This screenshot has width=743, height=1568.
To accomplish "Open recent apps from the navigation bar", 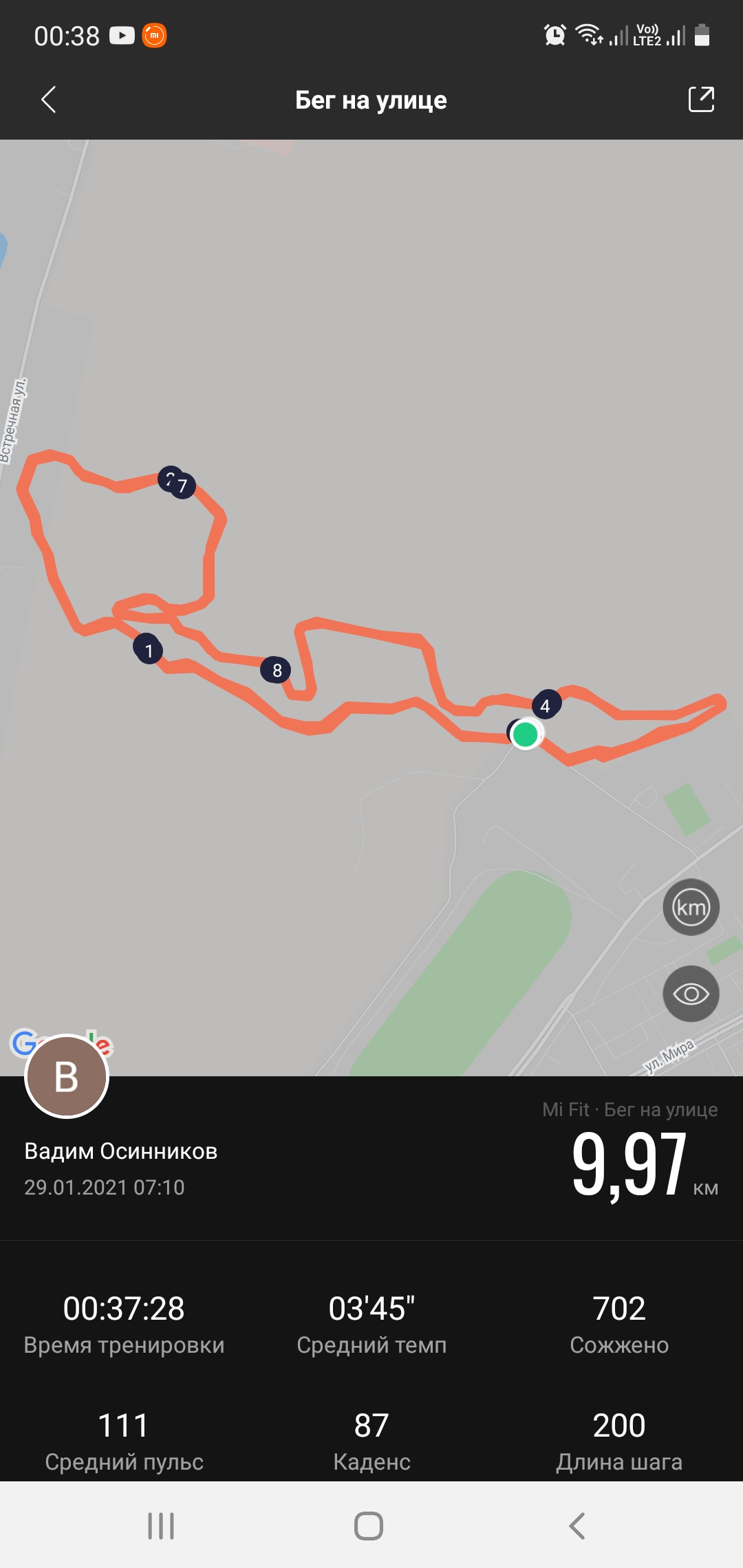I will pyautogui.click(x=161, y=1525).
